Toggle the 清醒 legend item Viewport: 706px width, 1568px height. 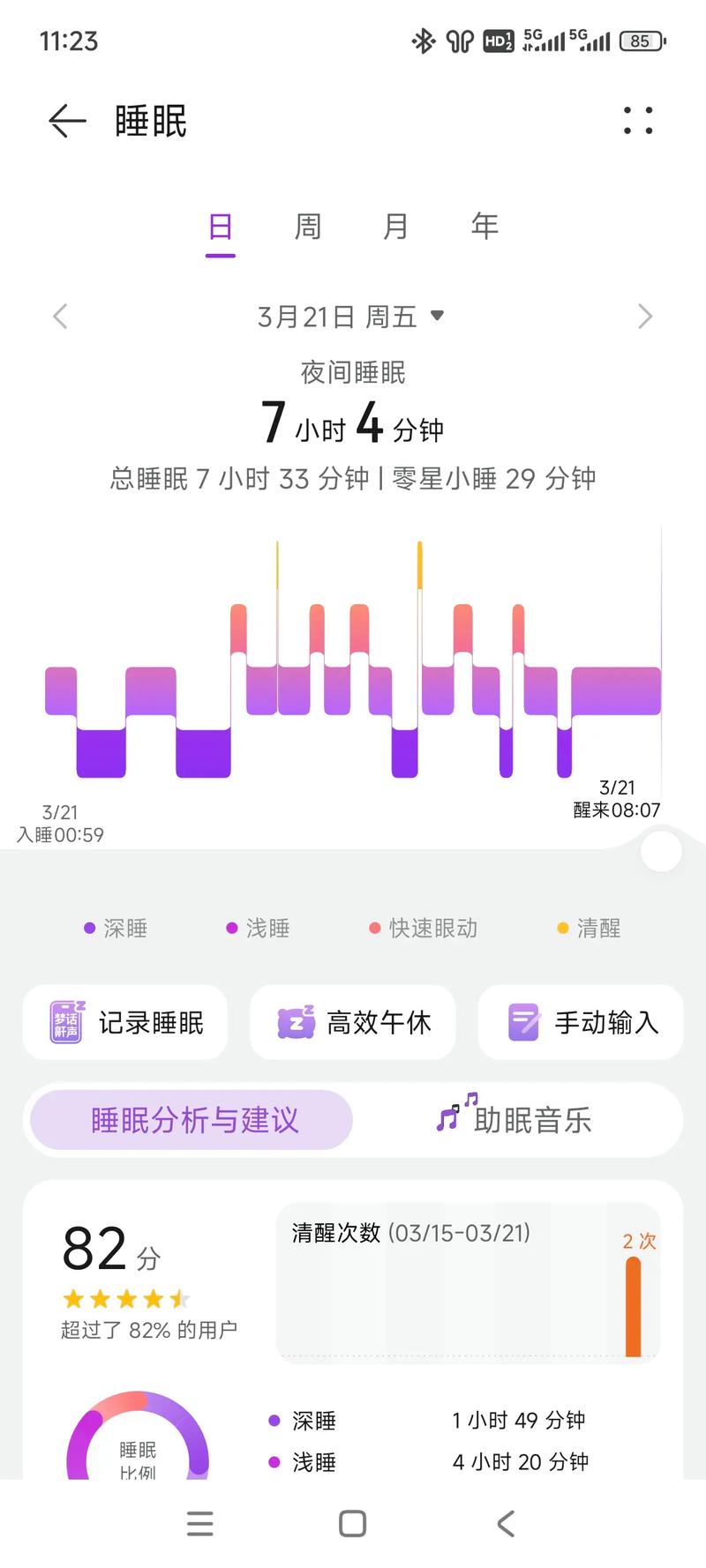point(587,928)
